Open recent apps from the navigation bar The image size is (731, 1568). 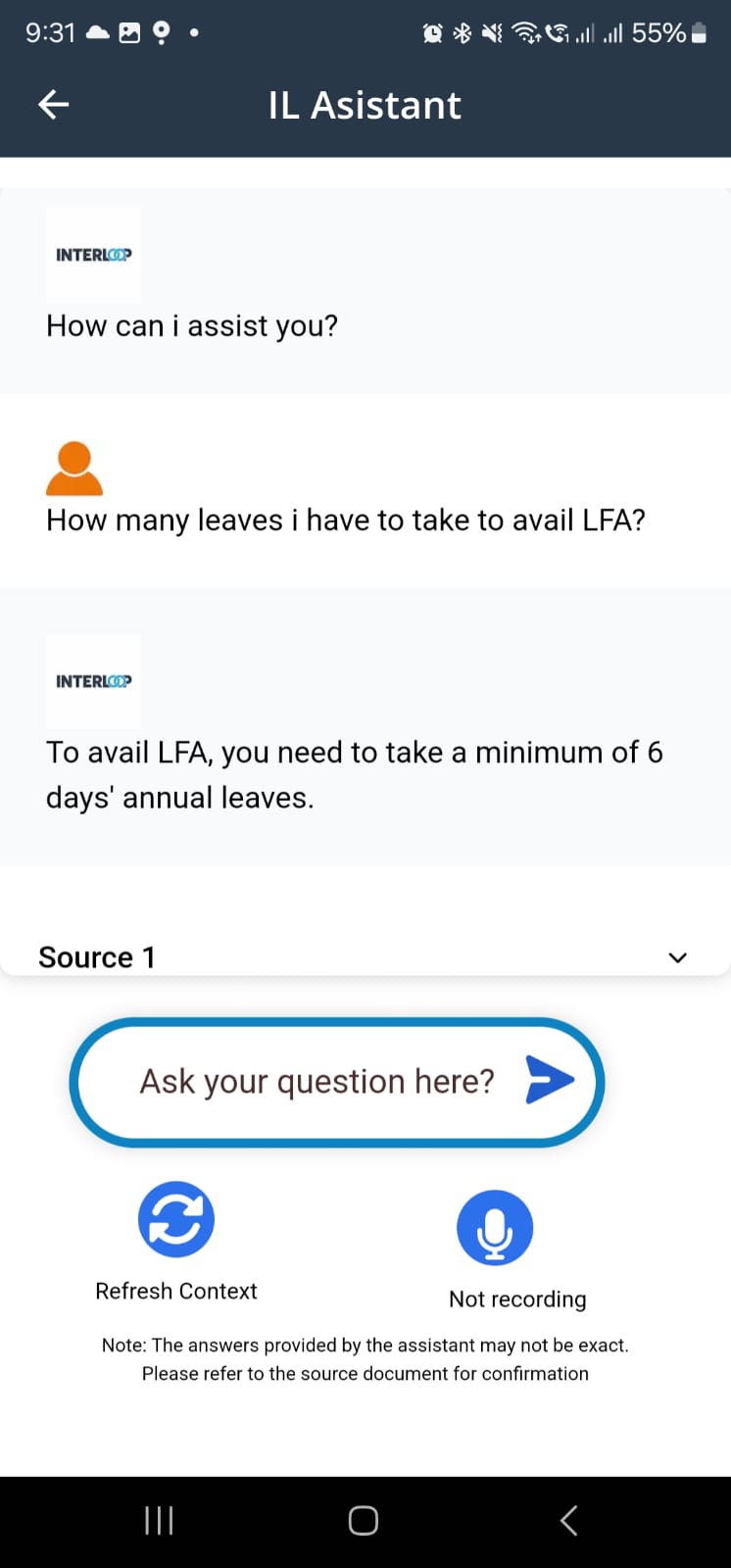[159, 1520]
